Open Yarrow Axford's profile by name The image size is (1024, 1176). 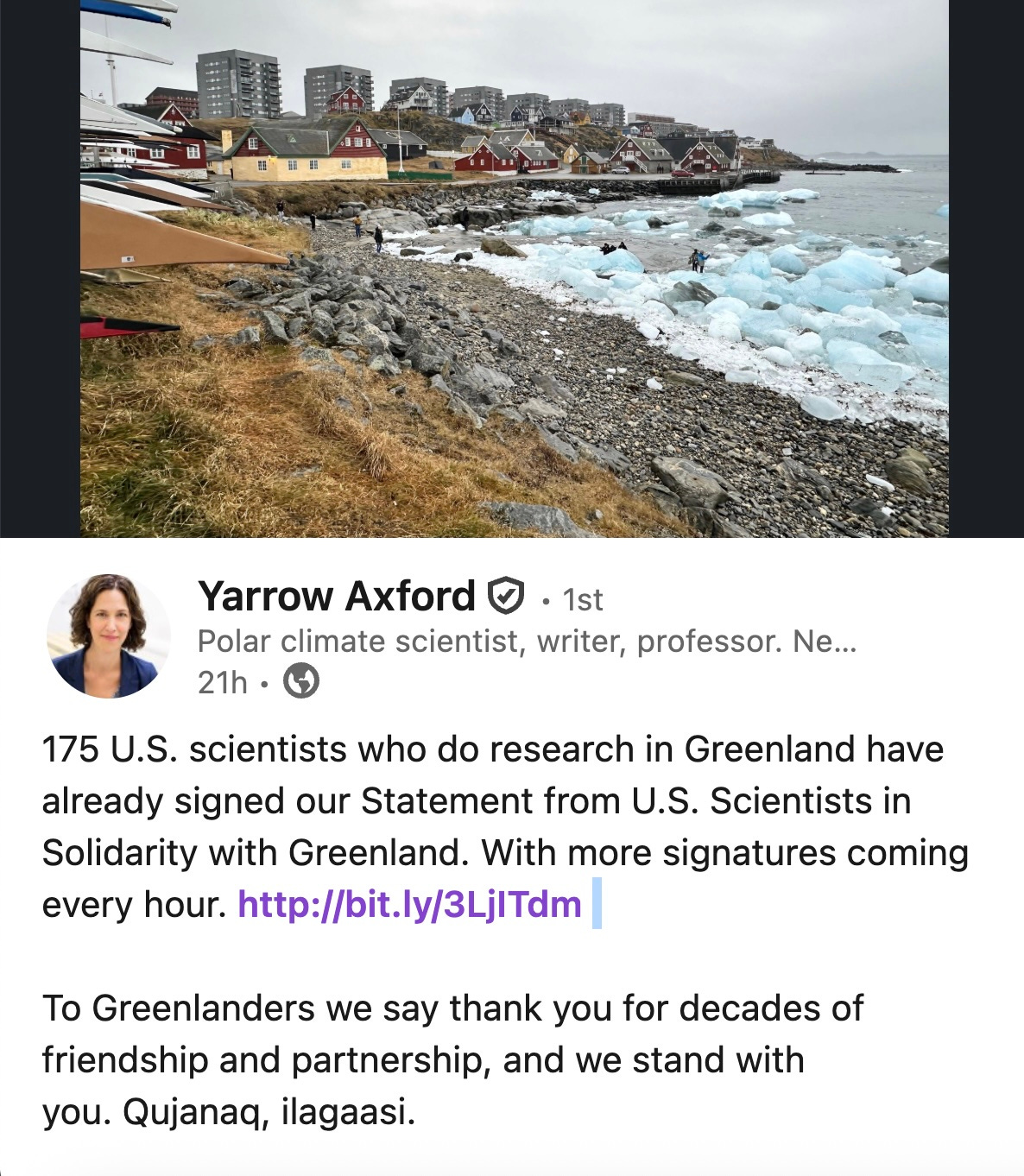[337, 597]
